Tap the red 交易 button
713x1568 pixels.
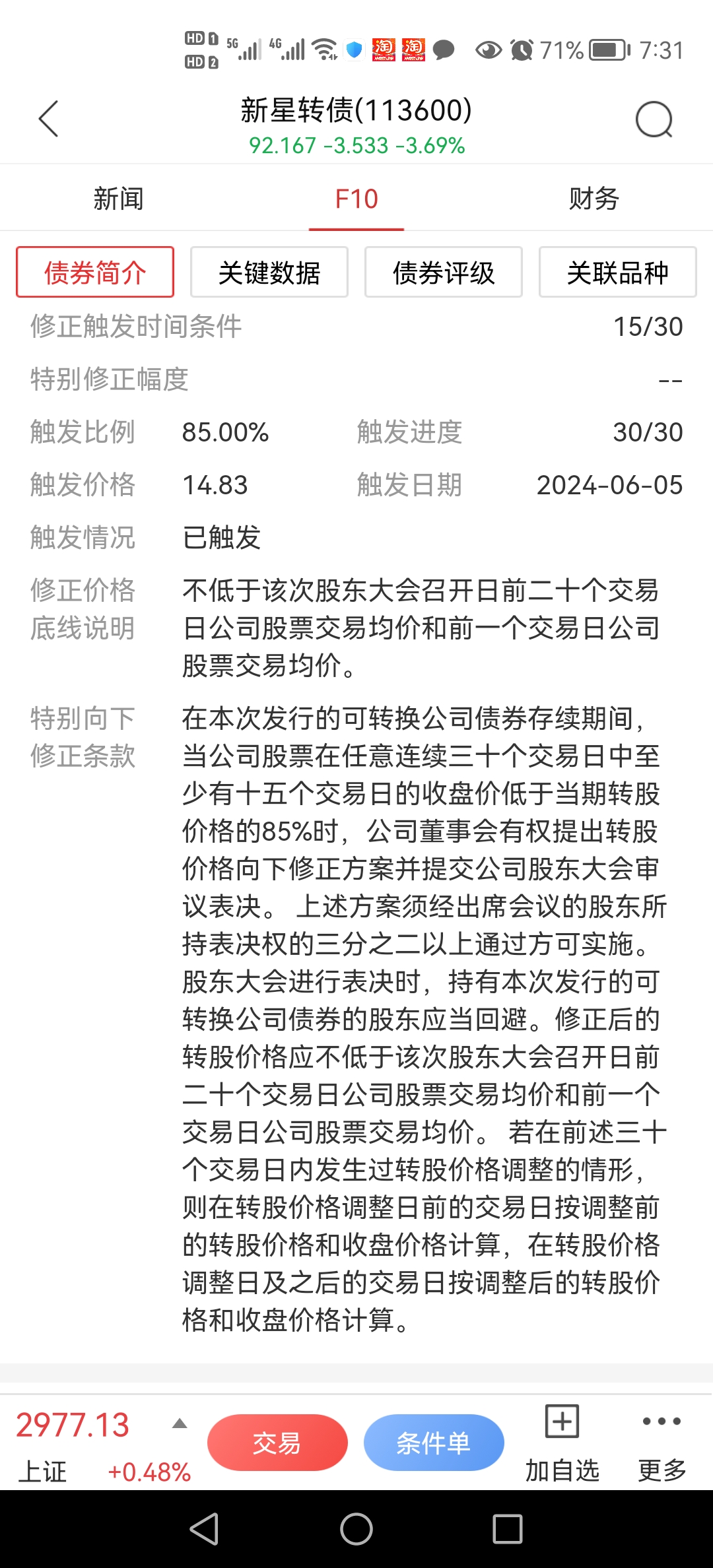click(277, 1443)
